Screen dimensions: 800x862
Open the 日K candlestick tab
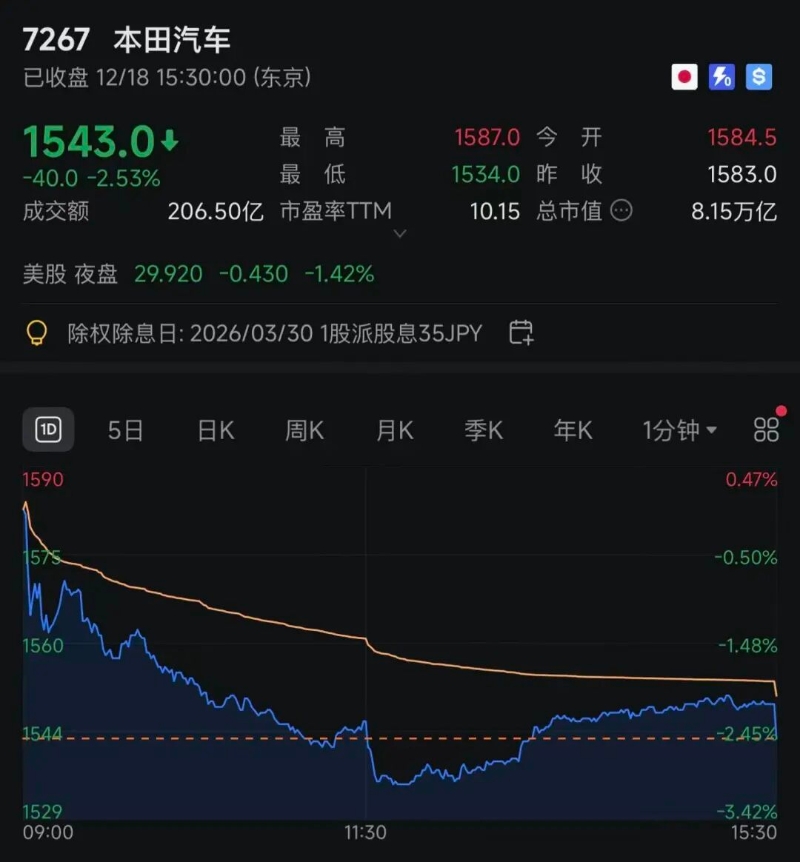pos(214,429)
